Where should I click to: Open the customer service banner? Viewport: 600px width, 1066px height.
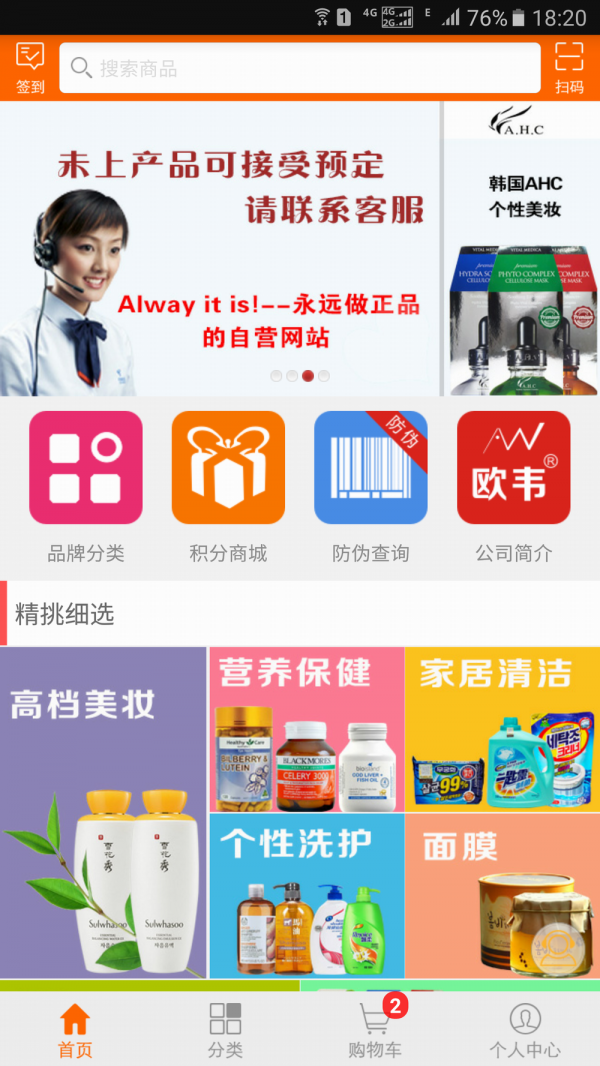click(220, 250)
